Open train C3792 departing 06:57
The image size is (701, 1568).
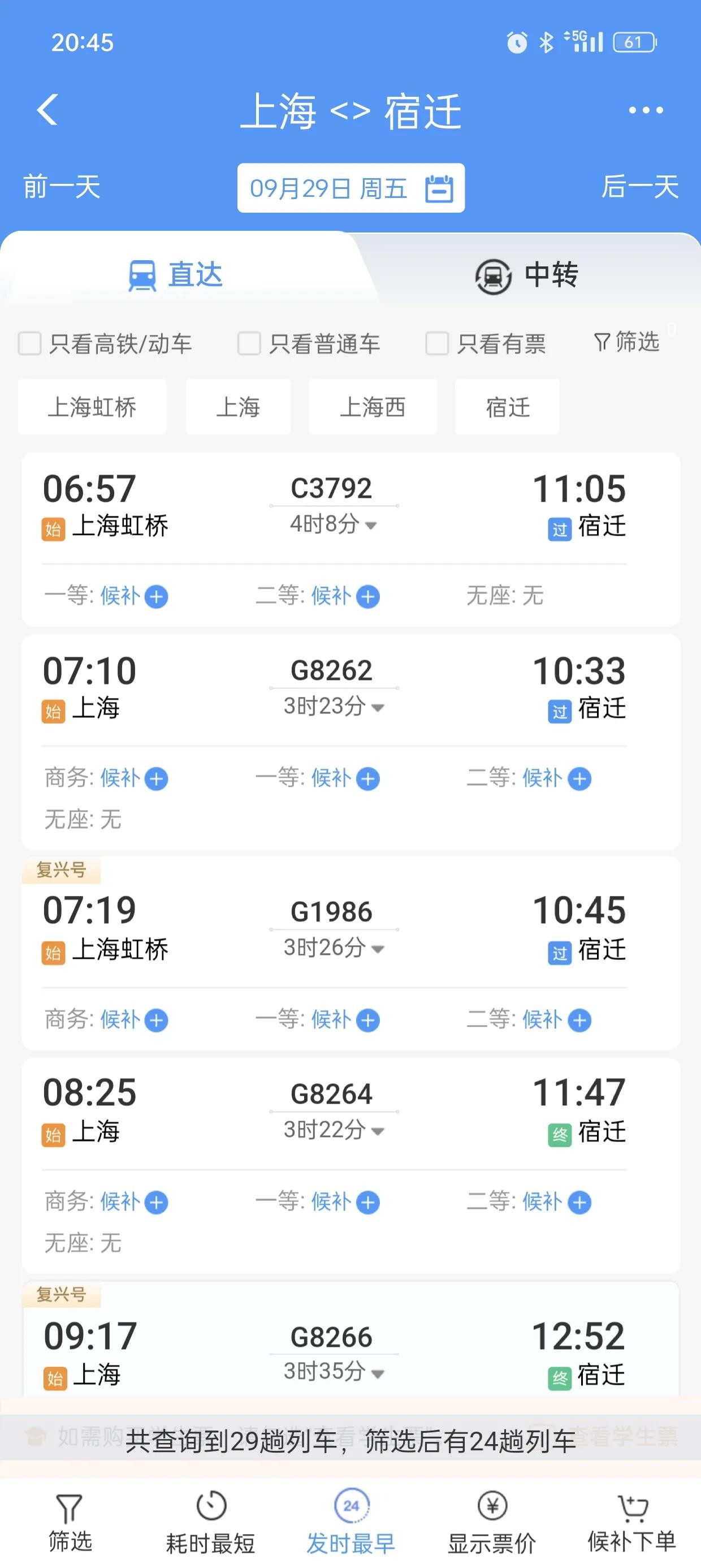coord(332,488)
